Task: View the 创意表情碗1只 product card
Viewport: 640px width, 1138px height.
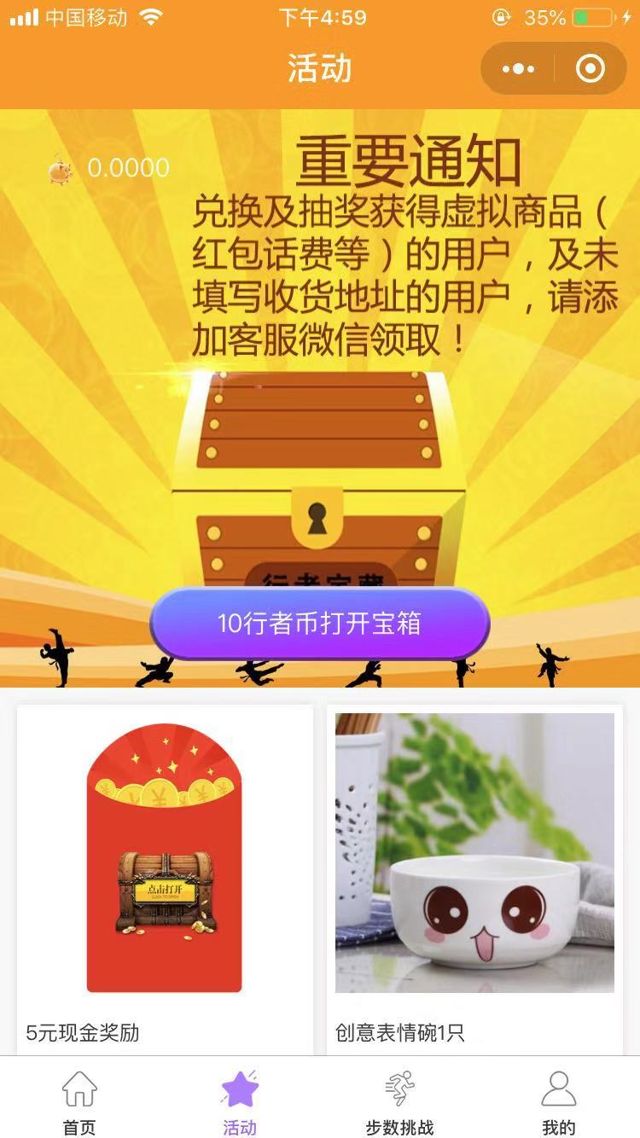Action: coord(474,872)
